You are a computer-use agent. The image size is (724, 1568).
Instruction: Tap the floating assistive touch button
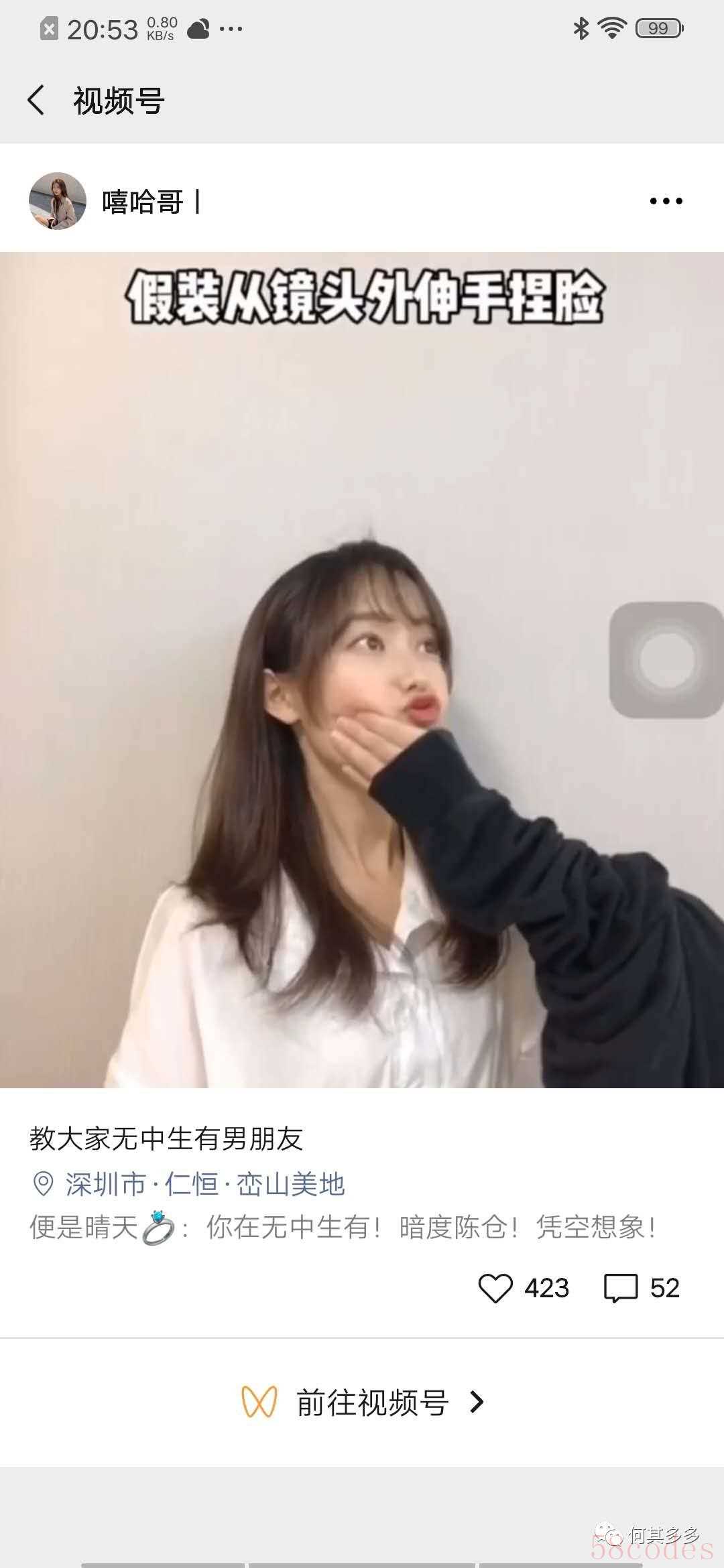(666, 660)
